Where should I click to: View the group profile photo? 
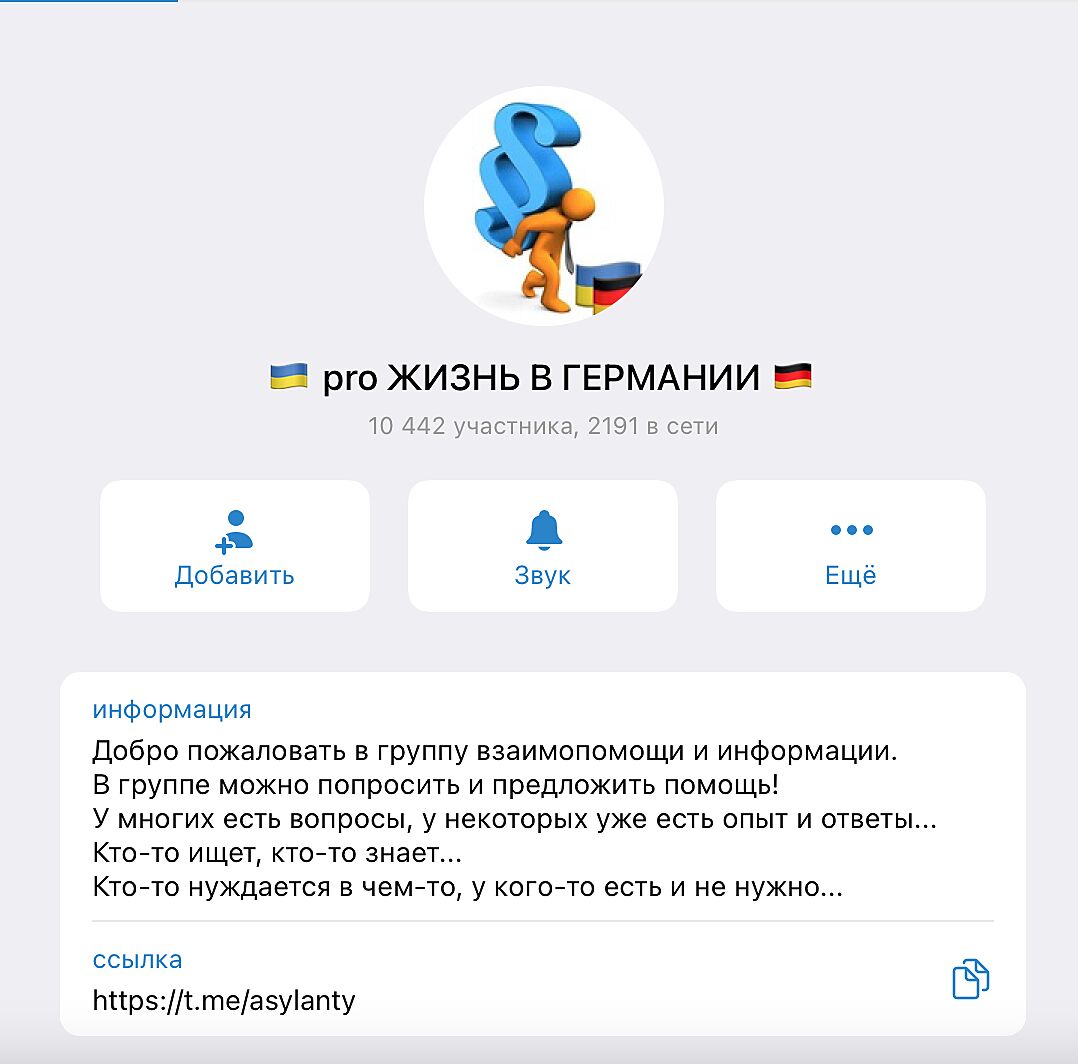click(x=543, y=206)
